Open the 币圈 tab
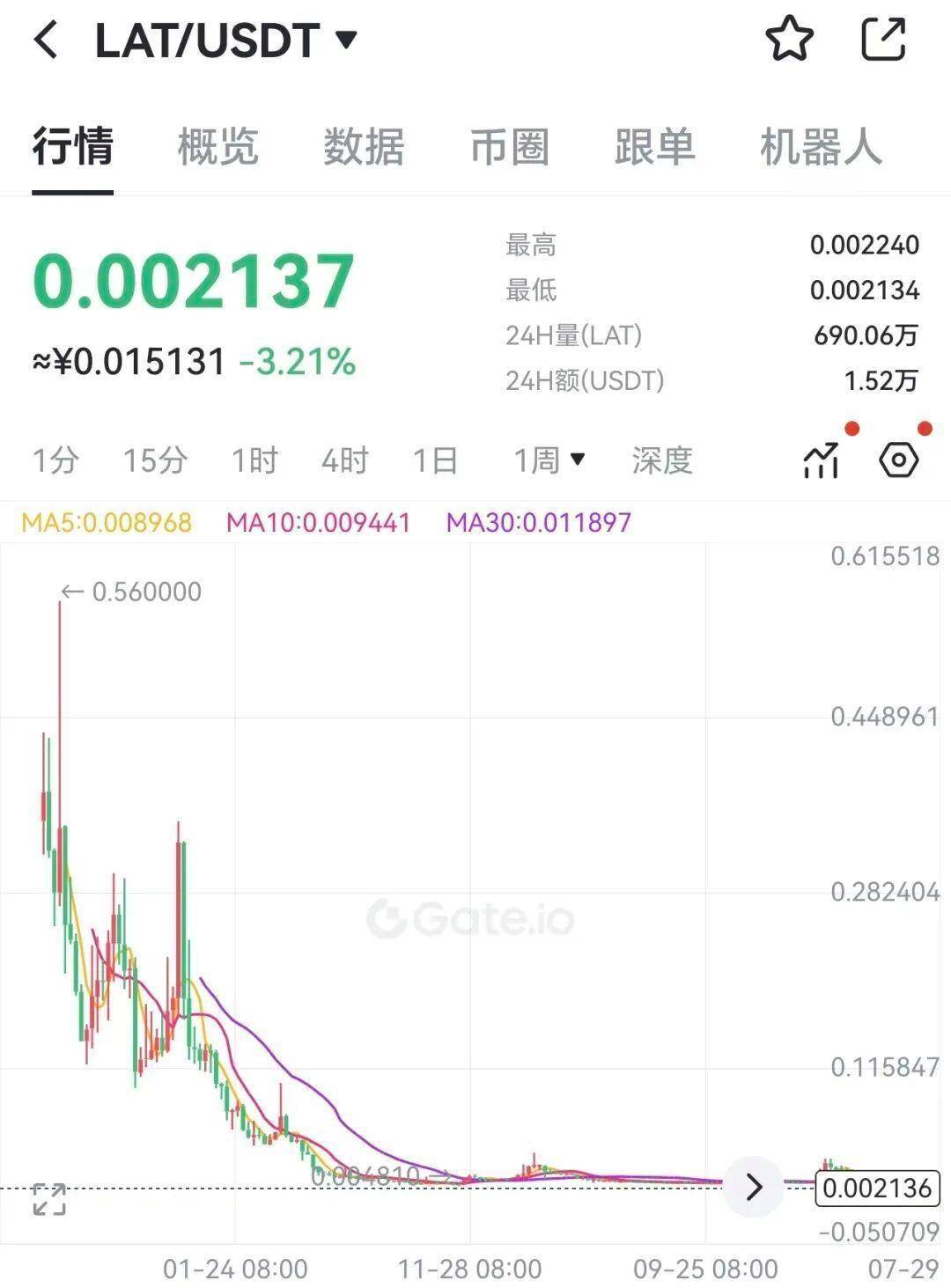Screen dimensions: 951x1288 point(510,147)
